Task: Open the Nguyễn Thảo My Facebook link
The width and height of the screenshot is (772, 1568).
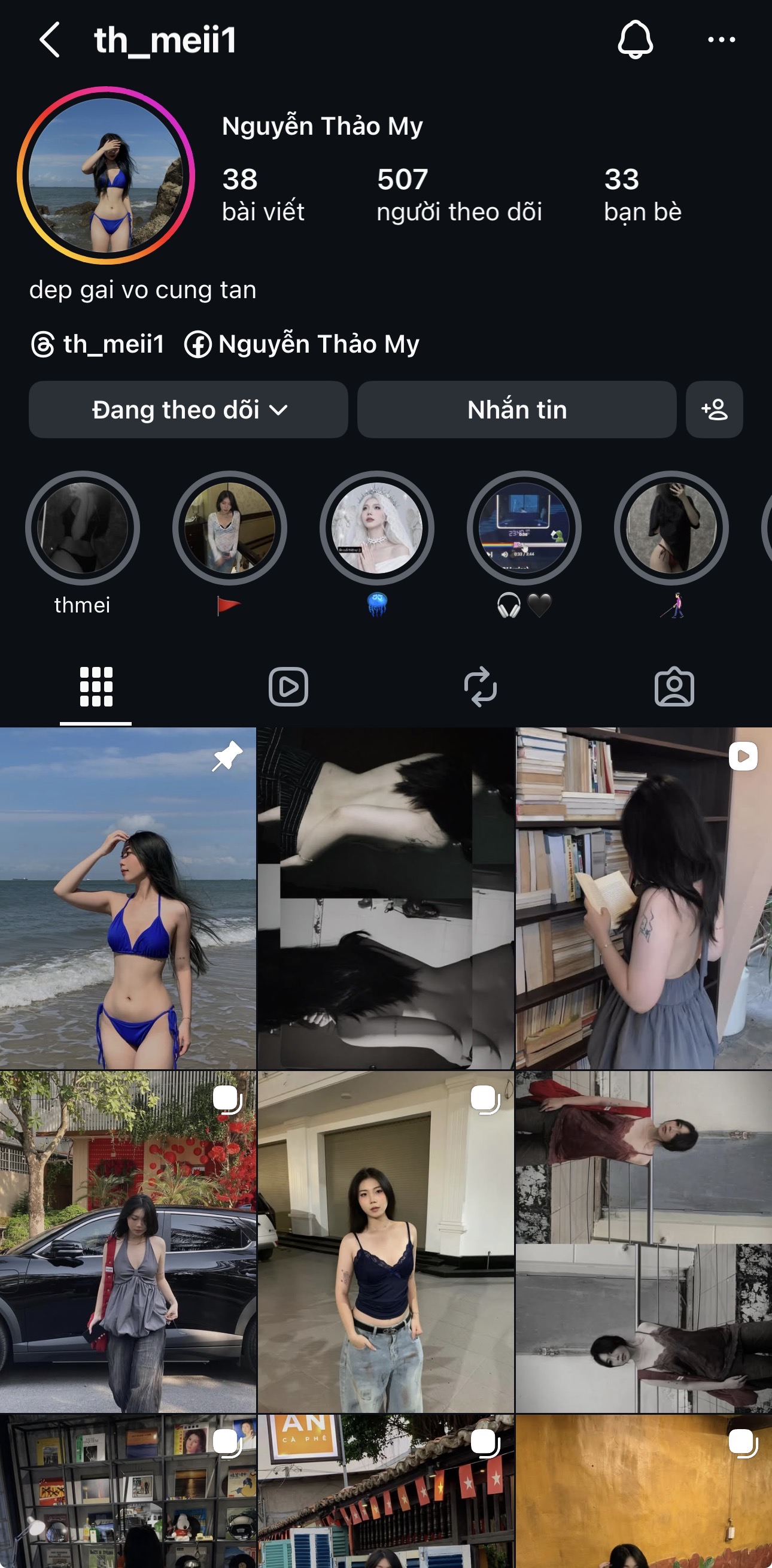Action: 302,344
